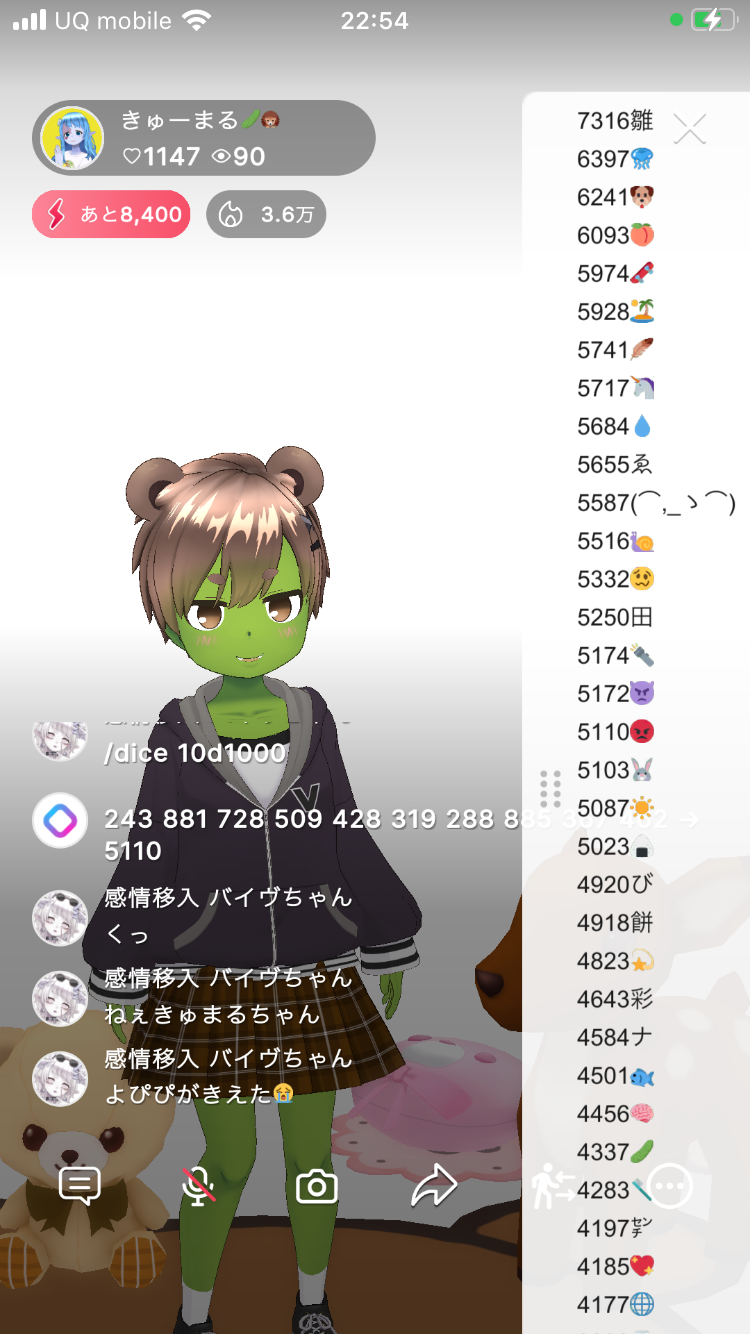Open the more options menu
This screenshot has height=1334, width=750.
(x=670, y=1187)
